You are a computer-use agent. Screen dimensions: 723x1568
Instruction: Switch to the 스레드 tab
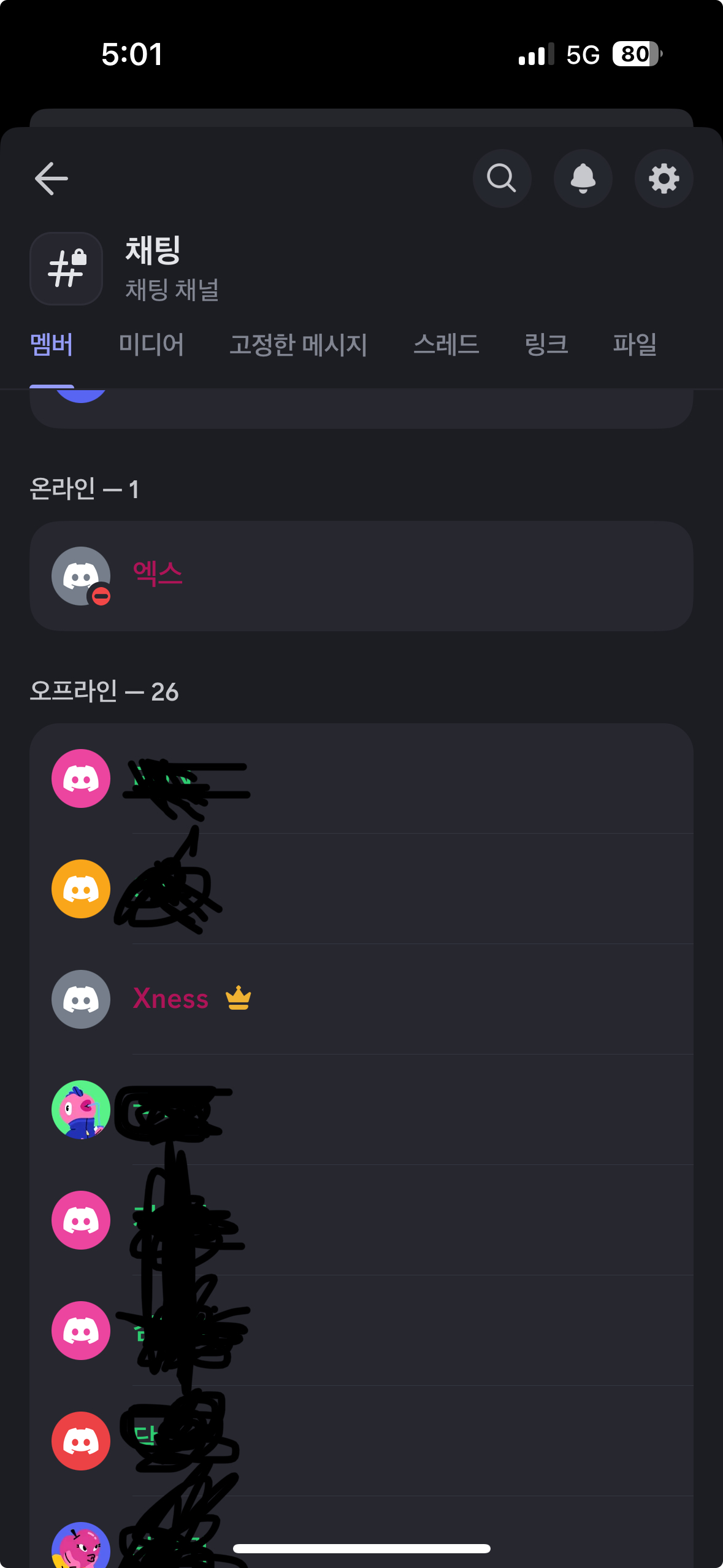pos(446,344)
